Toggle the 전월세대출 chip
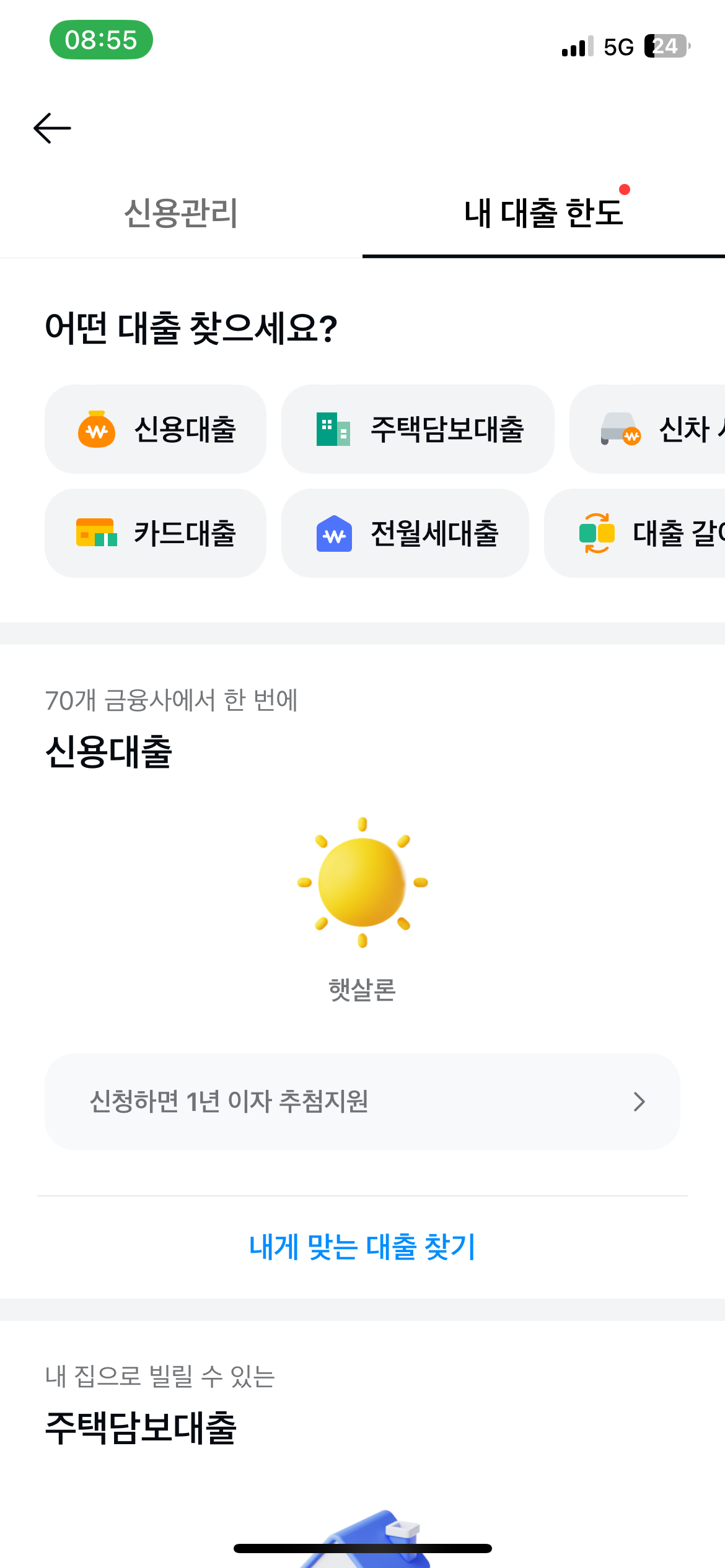Image resolution: width=725 pixels, height=1568 pixels. 406,533
